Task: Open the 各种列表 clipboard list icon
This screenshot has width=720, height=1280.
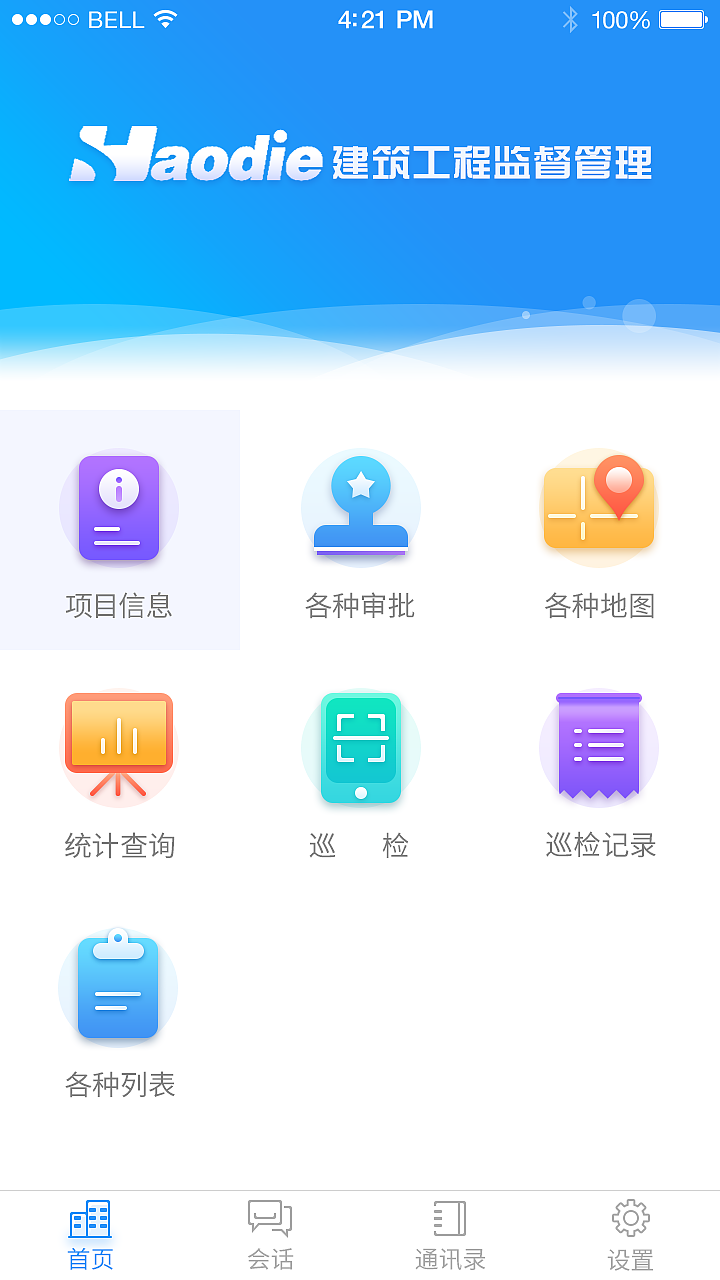Action: coord(118,987)
